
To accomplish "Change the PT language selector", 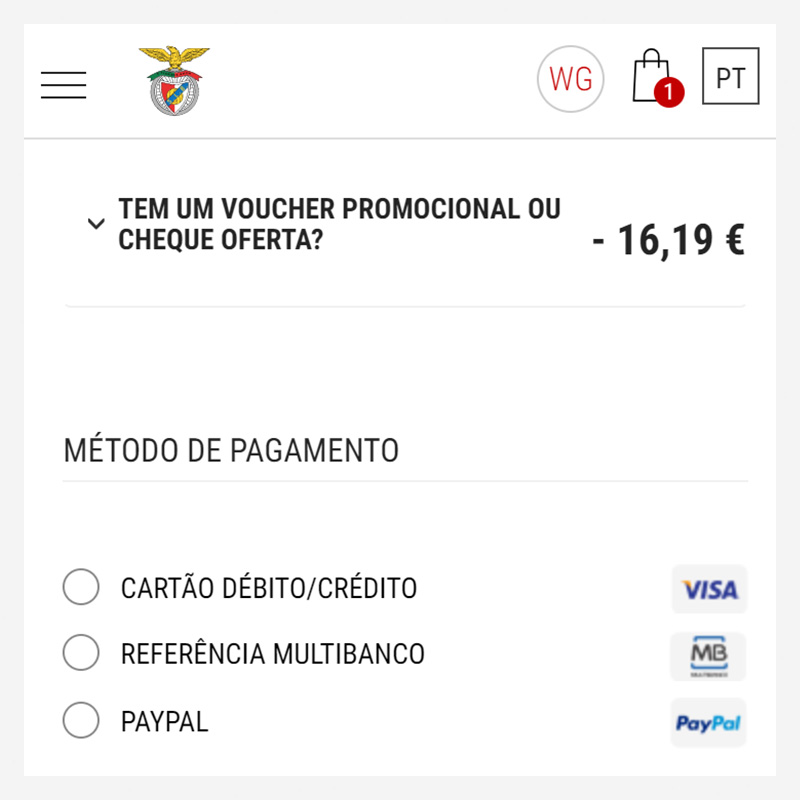I will (730, 76).
